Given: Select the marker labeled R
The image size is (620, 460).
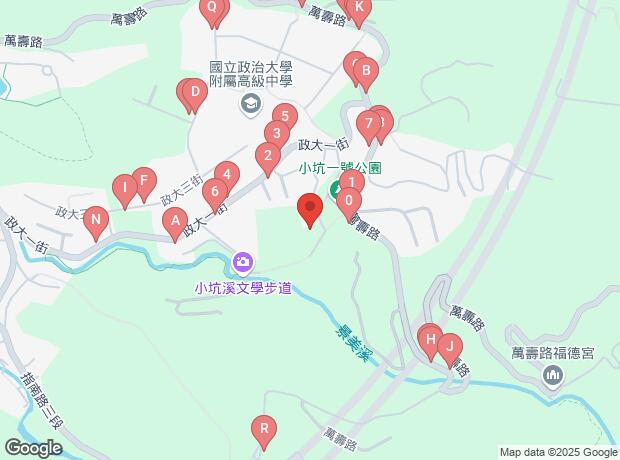Looking at the screenshot, I should [263, 429].
